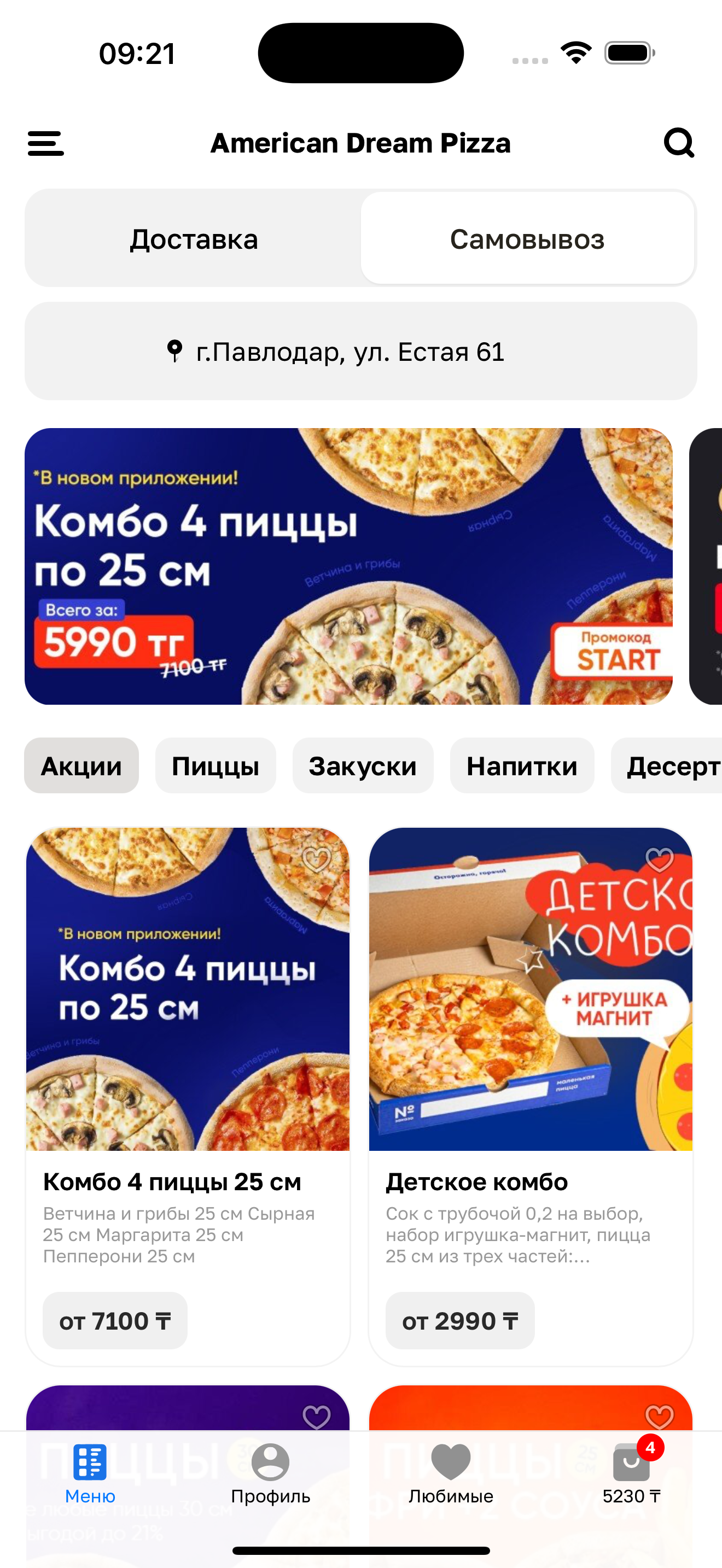This screenshot has width=722, height=1568.
Task: Filter the menu by Пиццы
Action: click(x=216, y=766)
